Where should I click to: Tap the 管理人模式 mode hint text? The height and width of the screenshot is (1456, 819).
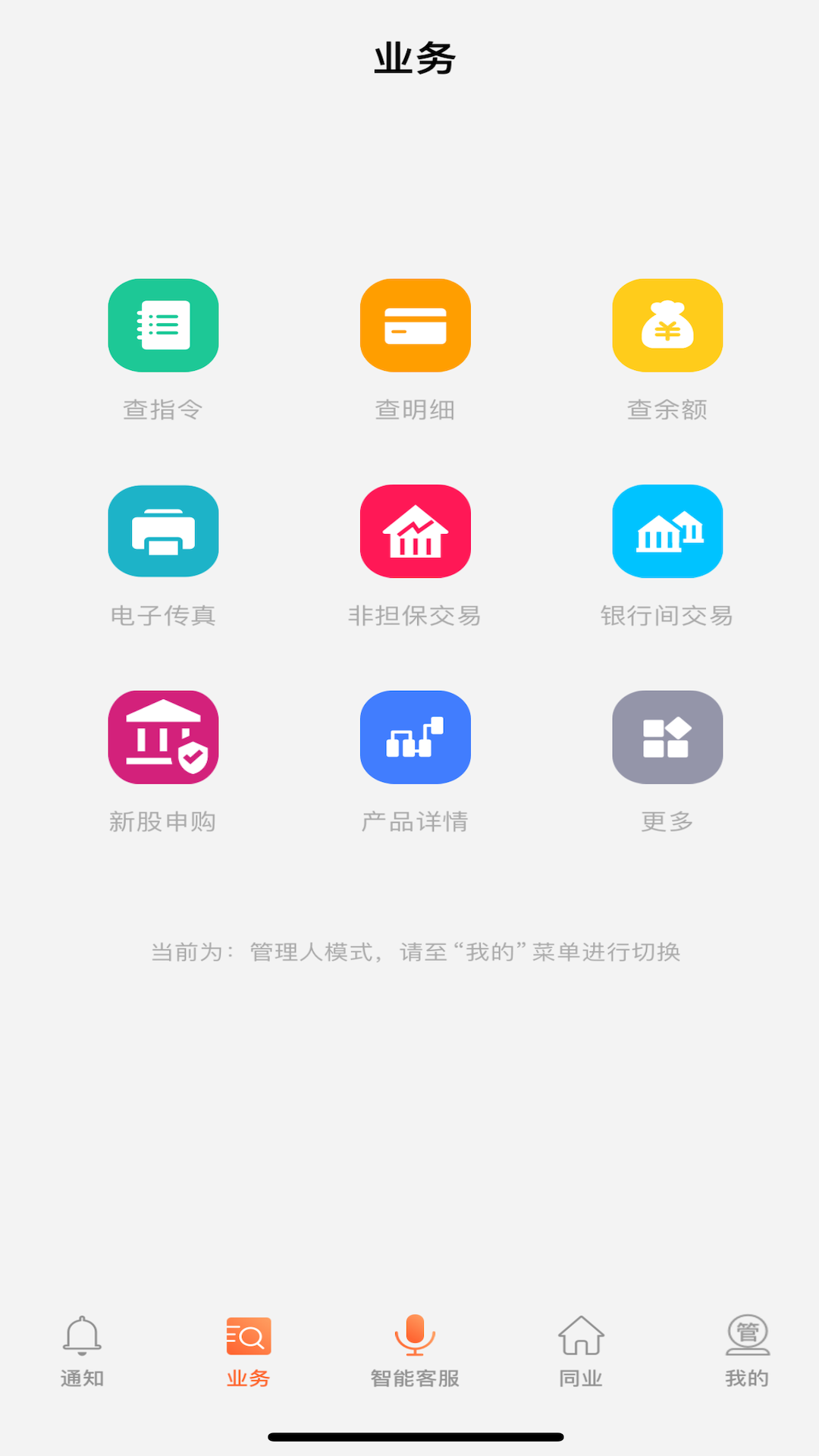[416, 952]
